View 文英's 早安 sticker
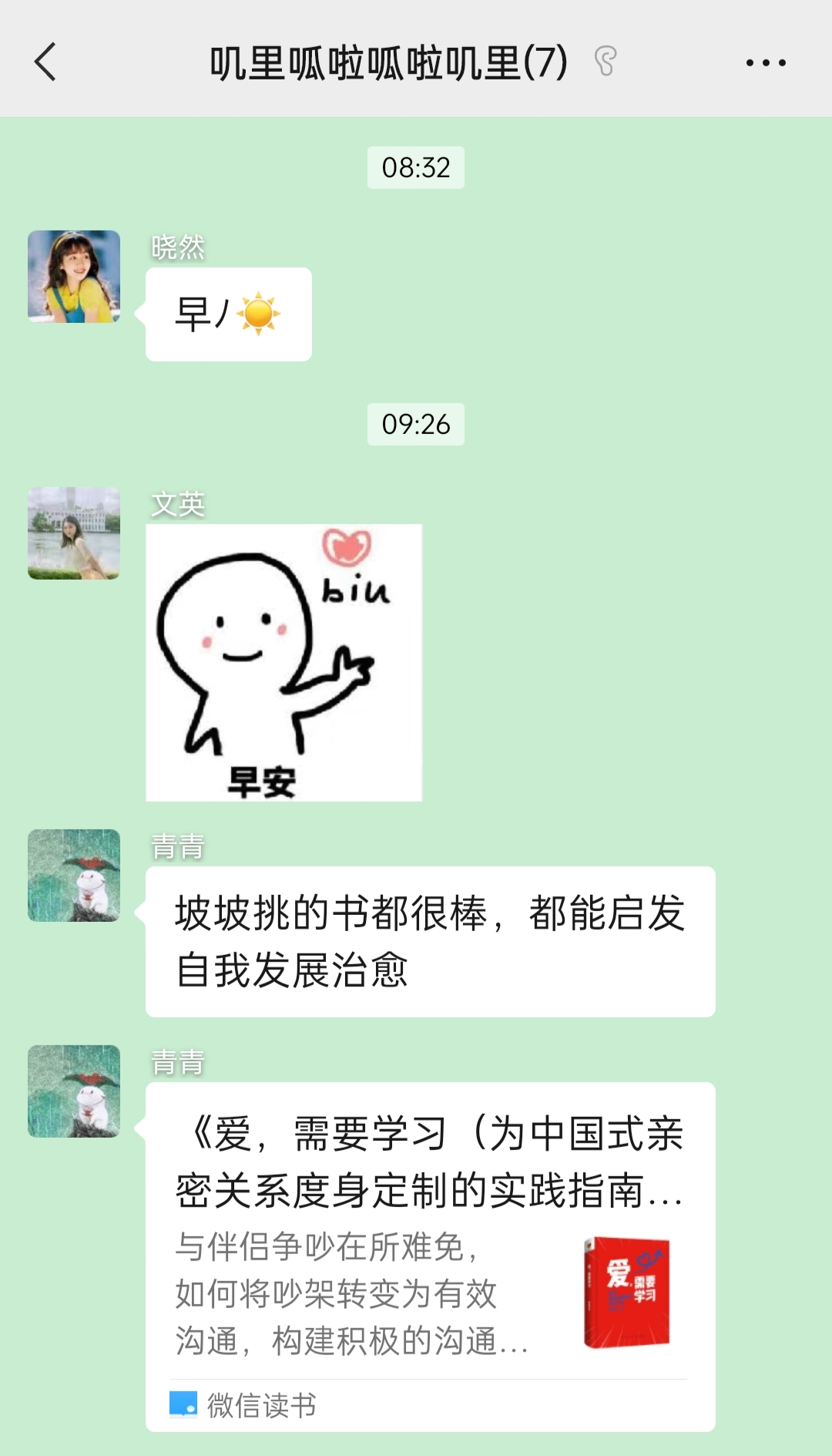The width and height of the screenshot is (832, 1456). pos(283,662)
